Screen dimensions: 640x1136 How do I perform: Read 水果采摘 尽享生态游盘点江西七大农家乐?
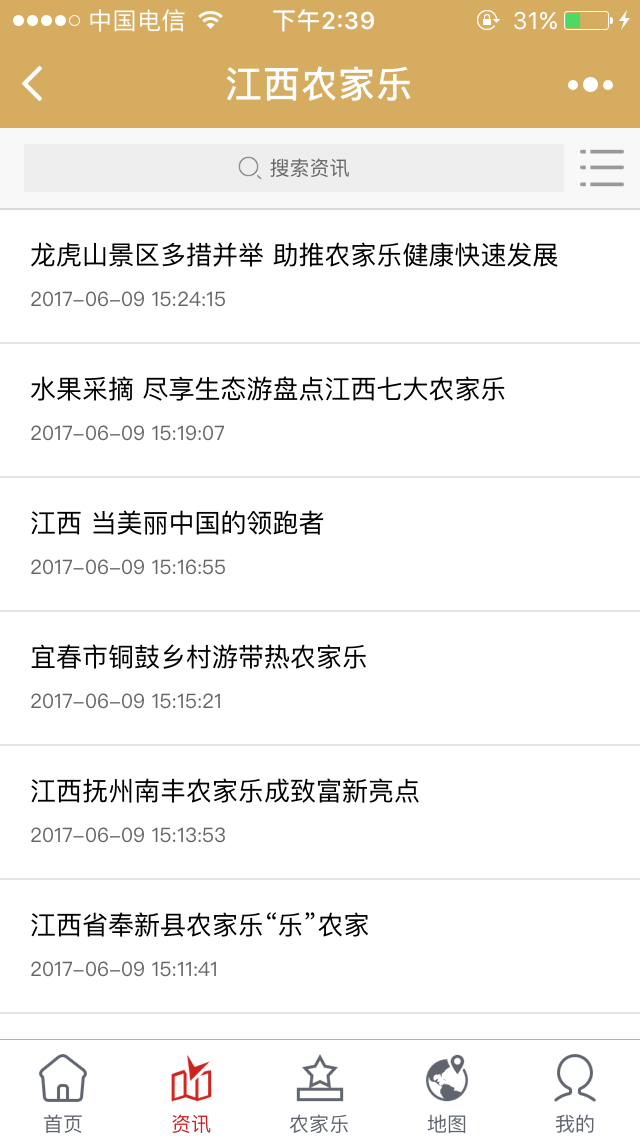(x=320, y=410)
